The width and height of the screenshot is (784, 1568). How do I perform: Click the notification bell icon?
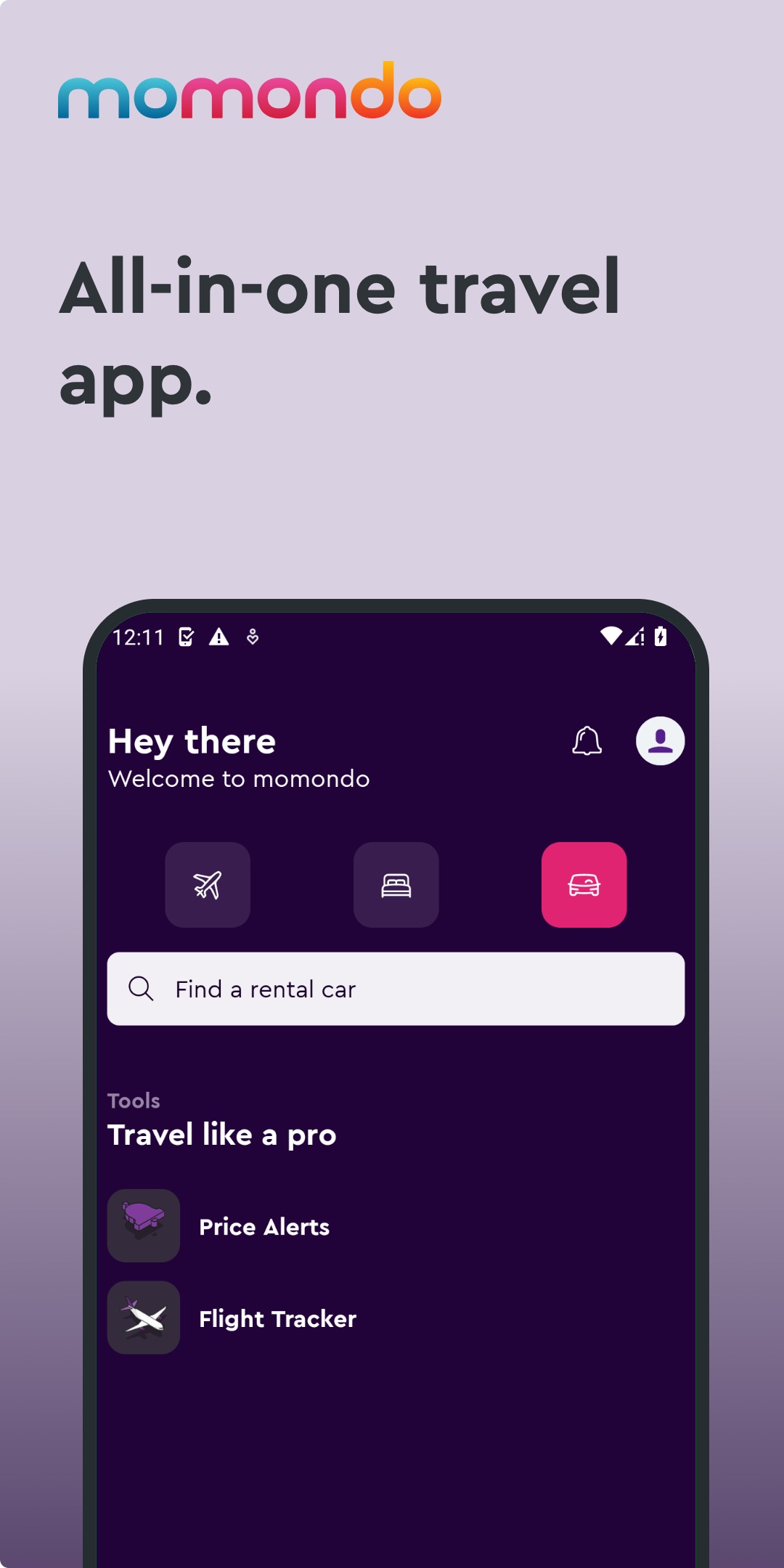click(x=587, y=740)
